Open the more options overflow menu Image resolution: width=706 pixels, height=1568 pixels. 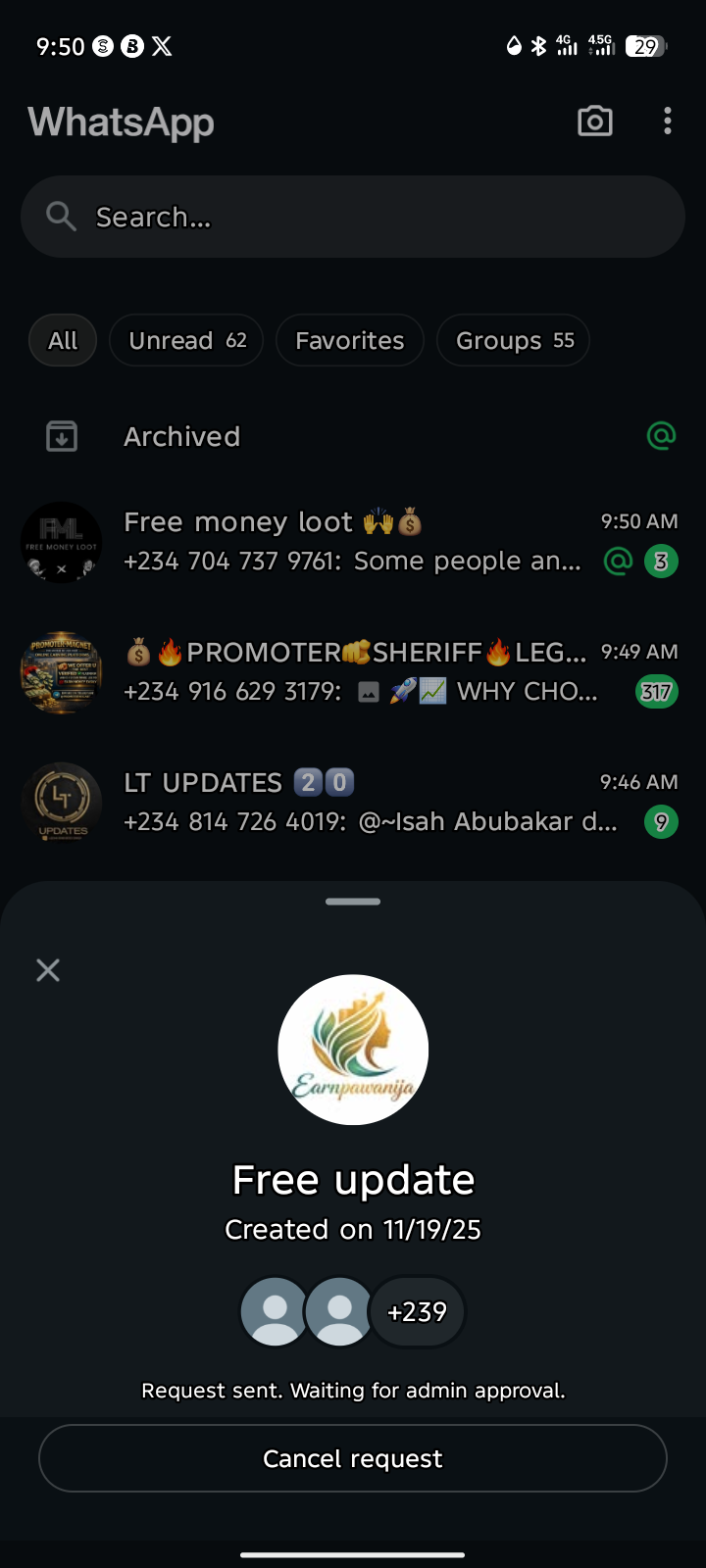pyautogui.click(x=668, y=122)
